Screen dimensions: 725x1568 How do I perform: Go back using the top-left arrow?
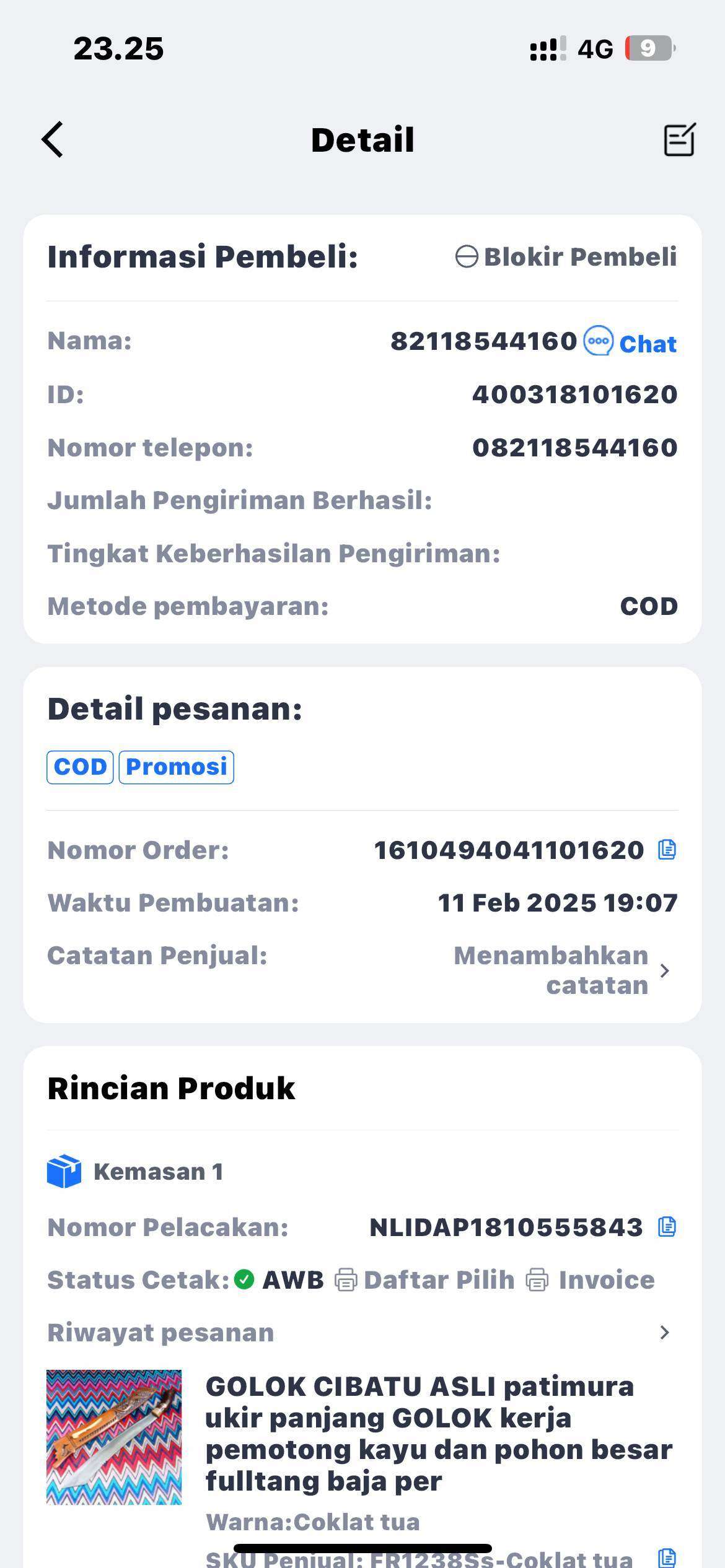[x=53, y=139]
